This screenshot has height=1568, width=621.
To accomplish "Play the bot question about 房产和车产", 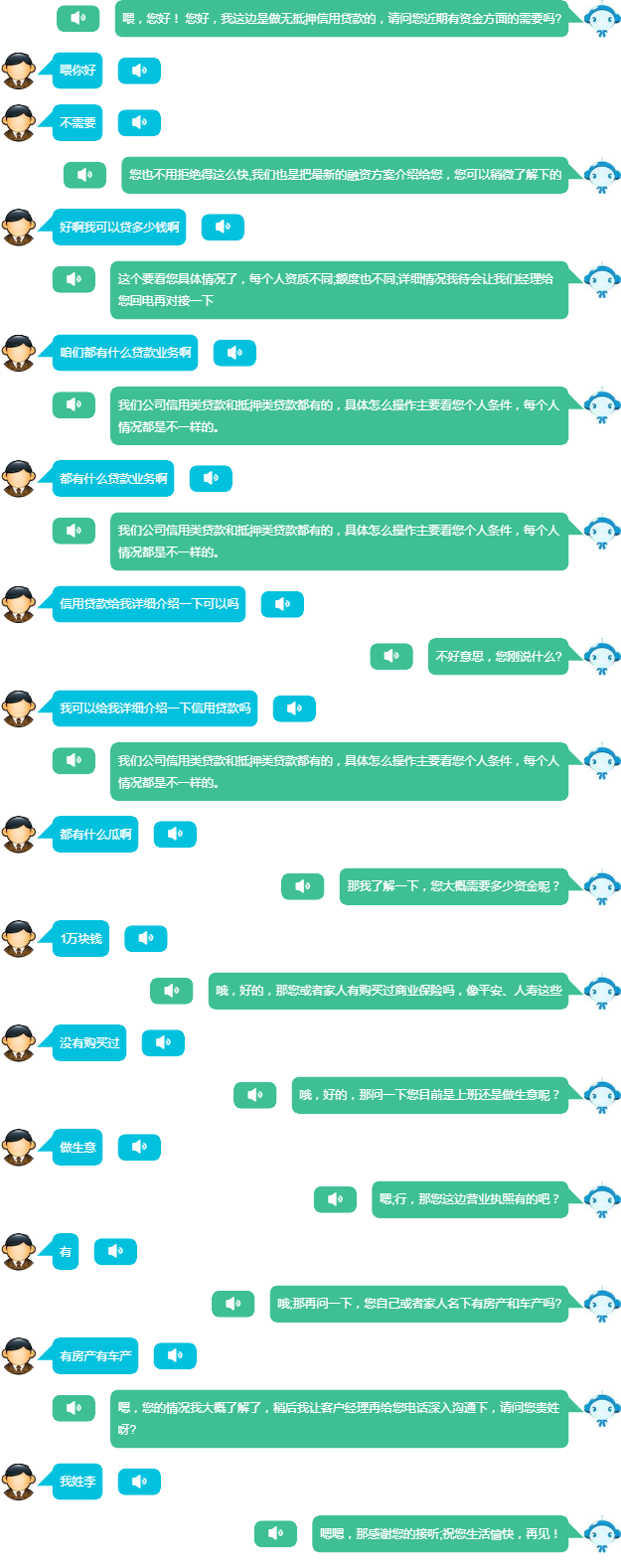I will click(x=233, y=1304).
